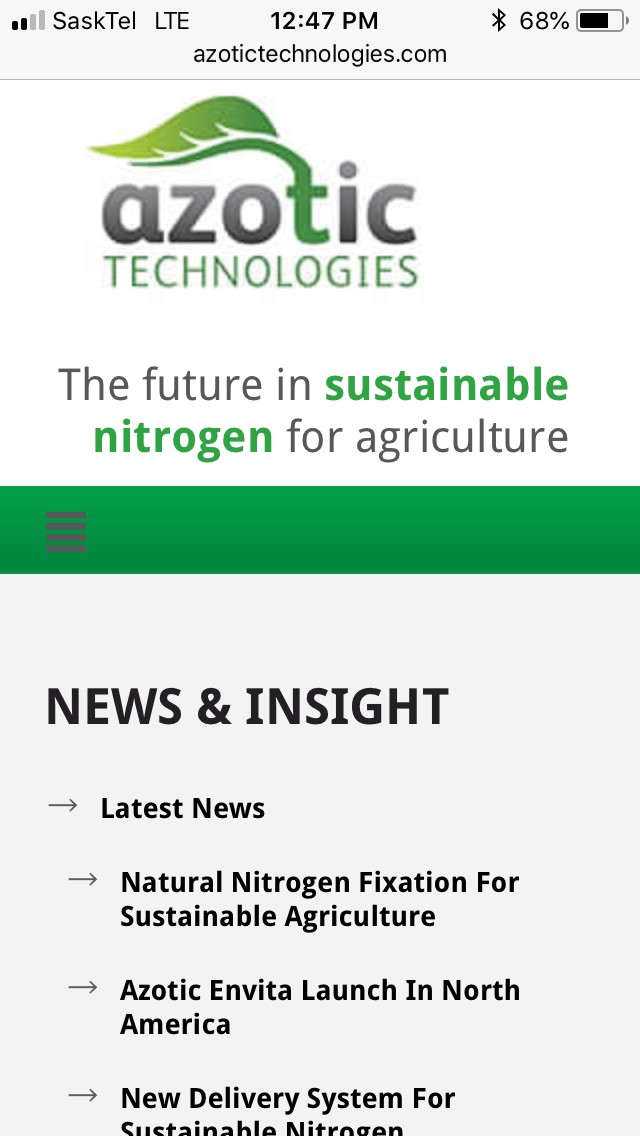Tap the azotictechnologies.com address bar

pyautogui.click(x=320, y=54)
